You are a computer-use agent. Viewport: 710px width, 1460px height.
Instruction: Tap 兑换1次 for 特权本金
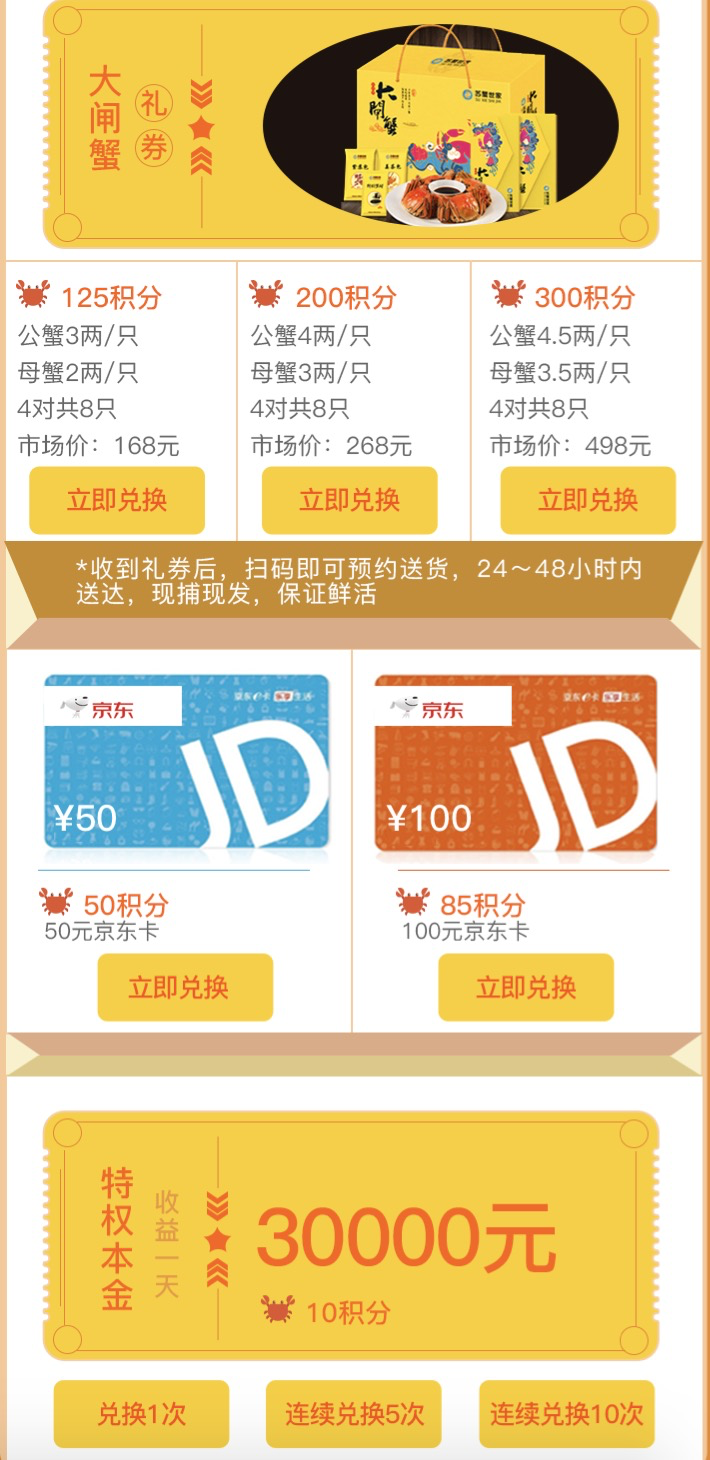141,1414
